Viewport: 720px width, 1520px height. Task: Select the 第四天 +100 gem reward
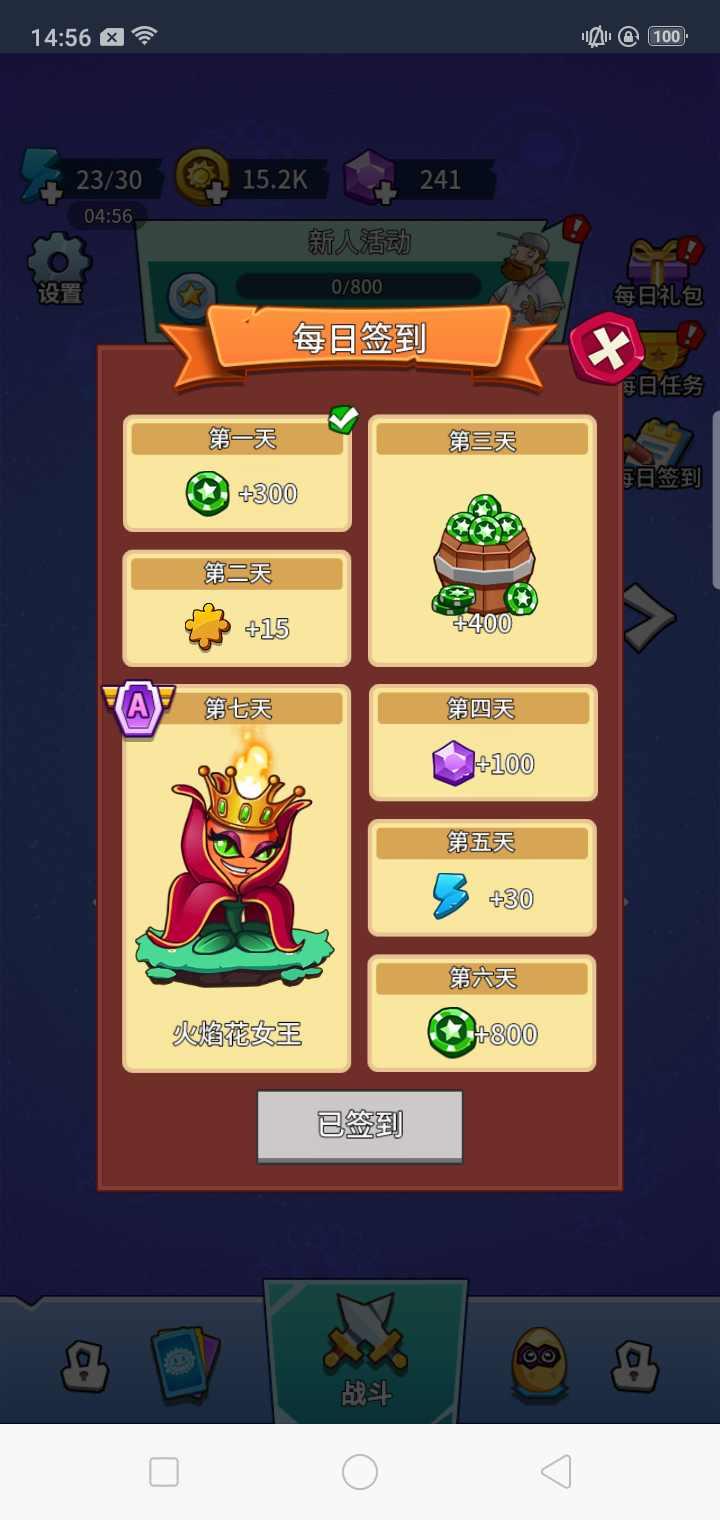coord(483,743)
